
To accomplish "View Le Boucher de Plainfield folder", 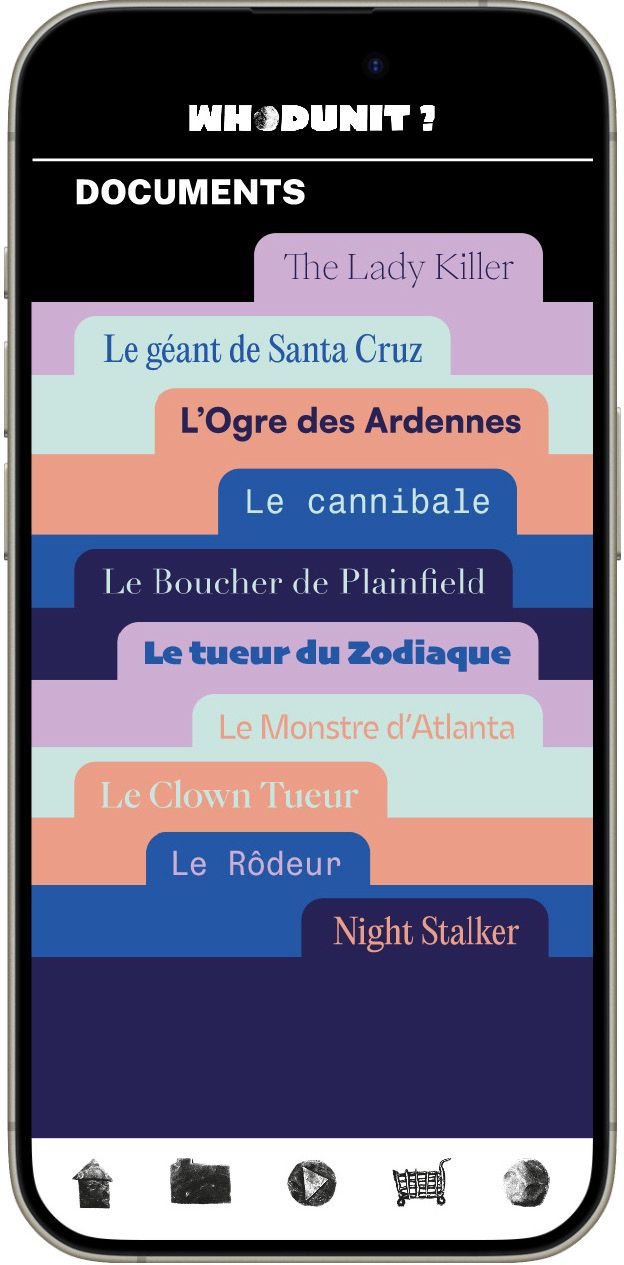I will 293,581.
